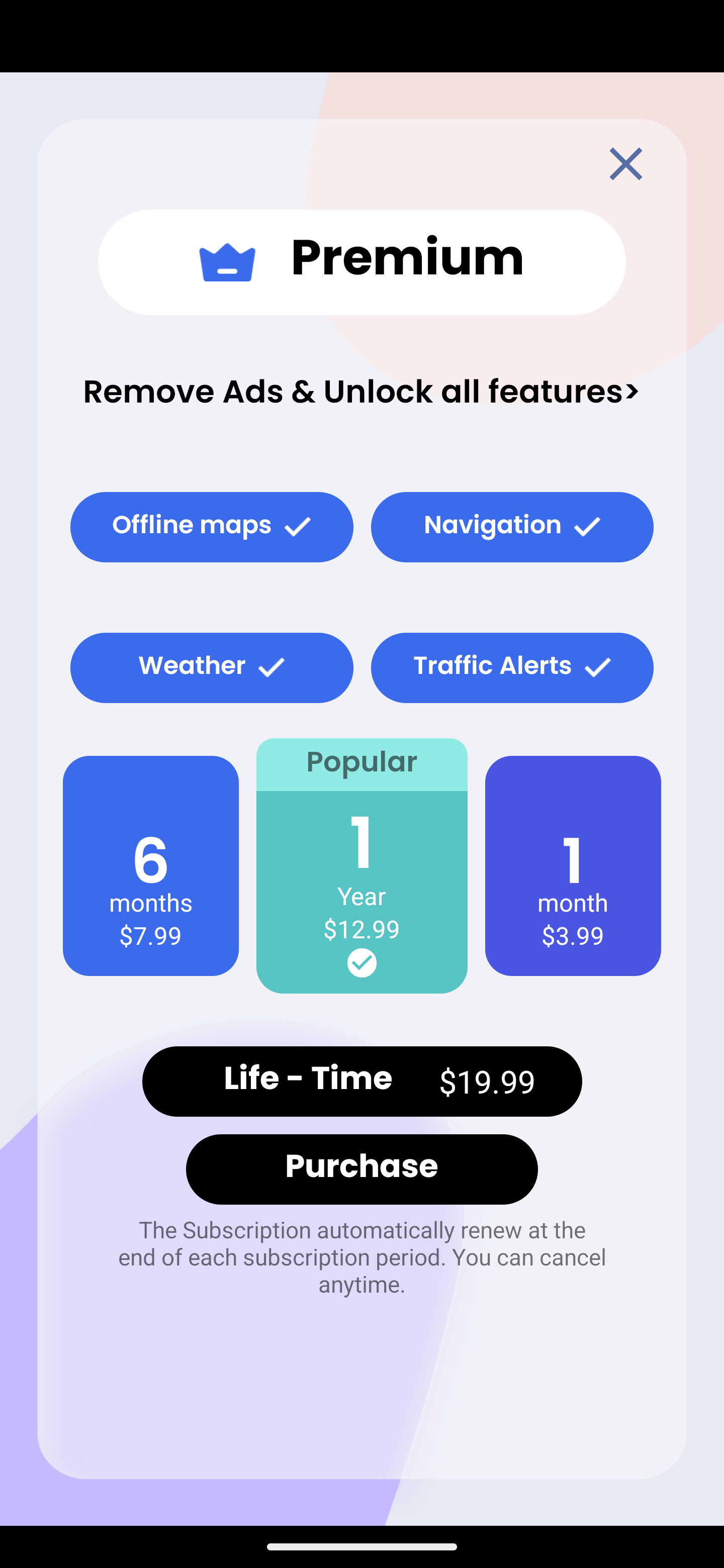Tap the Offline maps chip
This screenshot has height=1568, width=724.
pyautogui.click(x=211, y=527)
